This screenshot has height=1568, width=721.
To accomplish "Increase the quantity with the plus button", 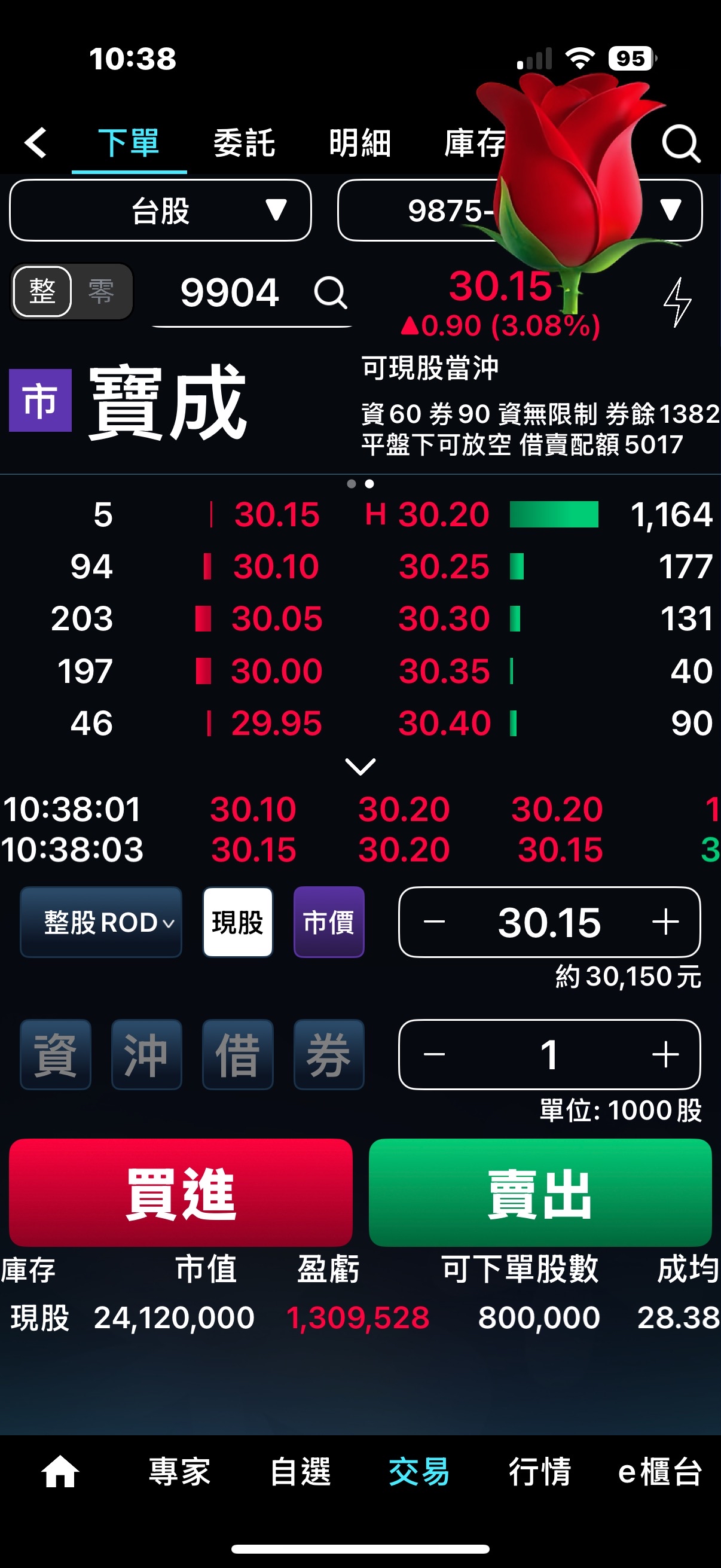I will 665,1054.
